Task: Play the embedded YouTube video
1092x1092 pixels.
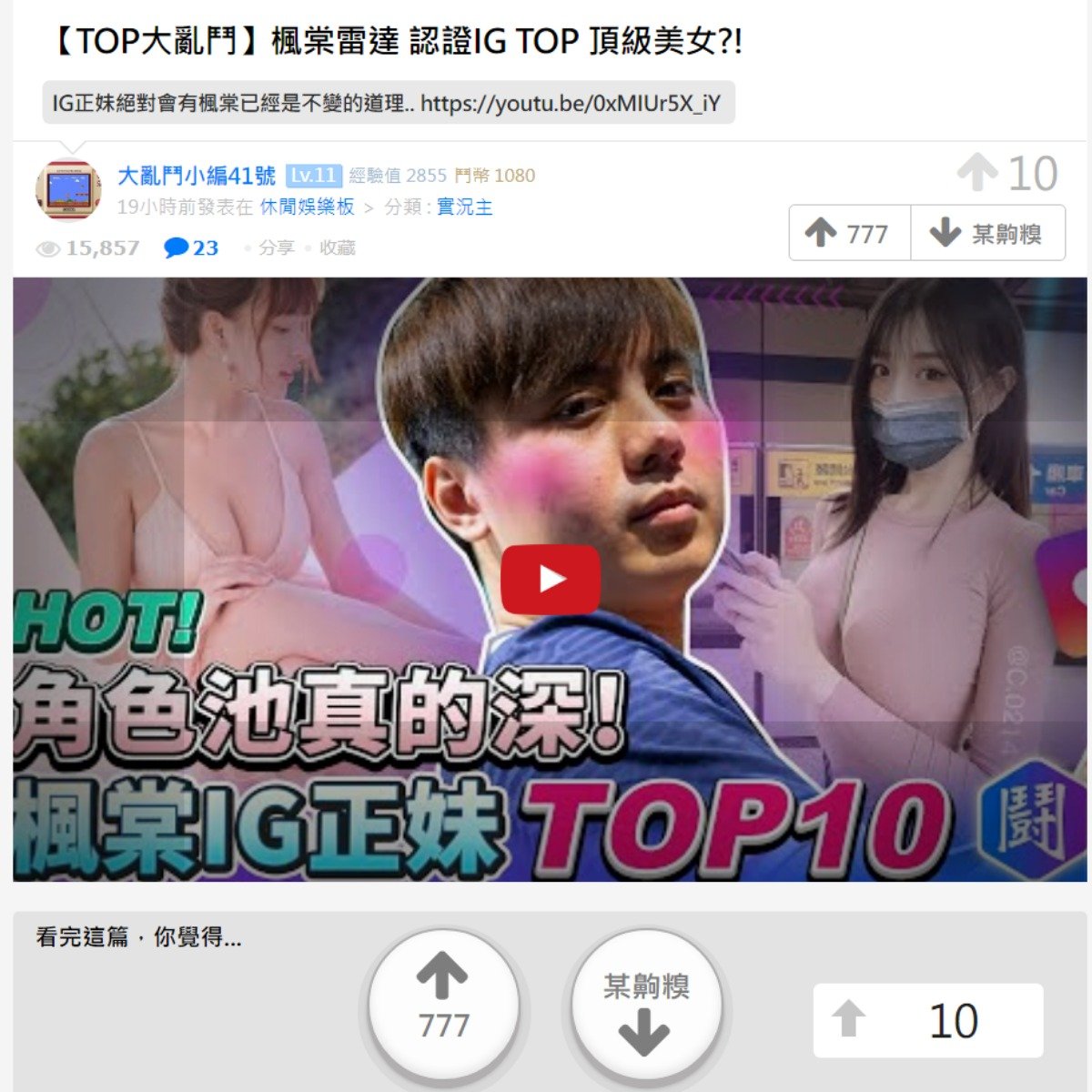Action: pos(550,580)
